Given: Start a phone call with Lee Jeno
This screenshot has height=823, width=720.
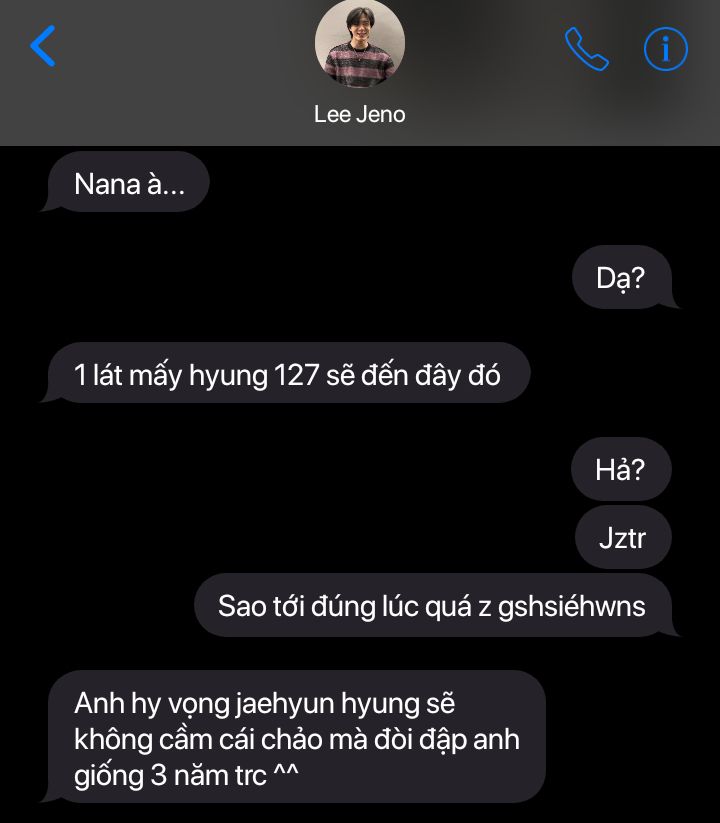Looking at the screenshot, I should coord(586,48).
